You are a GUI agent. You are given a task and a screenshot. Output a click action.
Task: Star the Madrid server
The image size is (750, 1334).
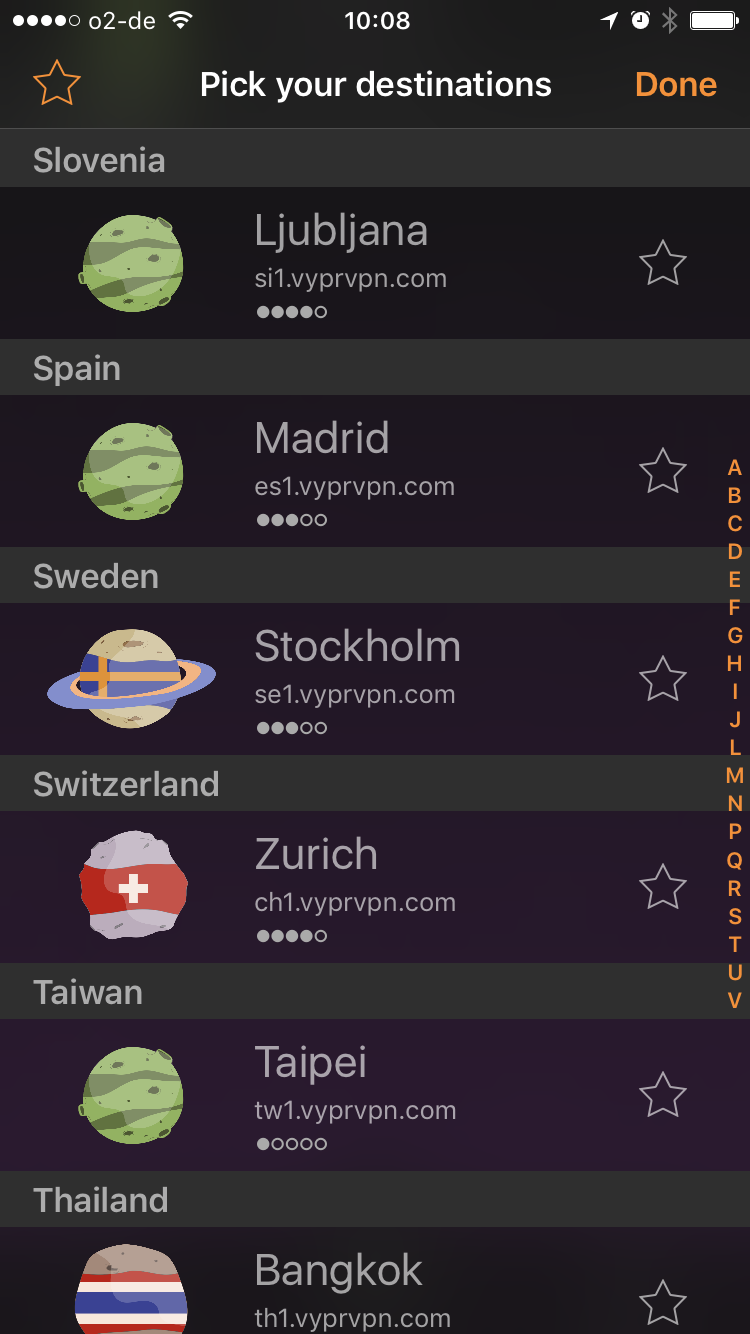[662, 471]
